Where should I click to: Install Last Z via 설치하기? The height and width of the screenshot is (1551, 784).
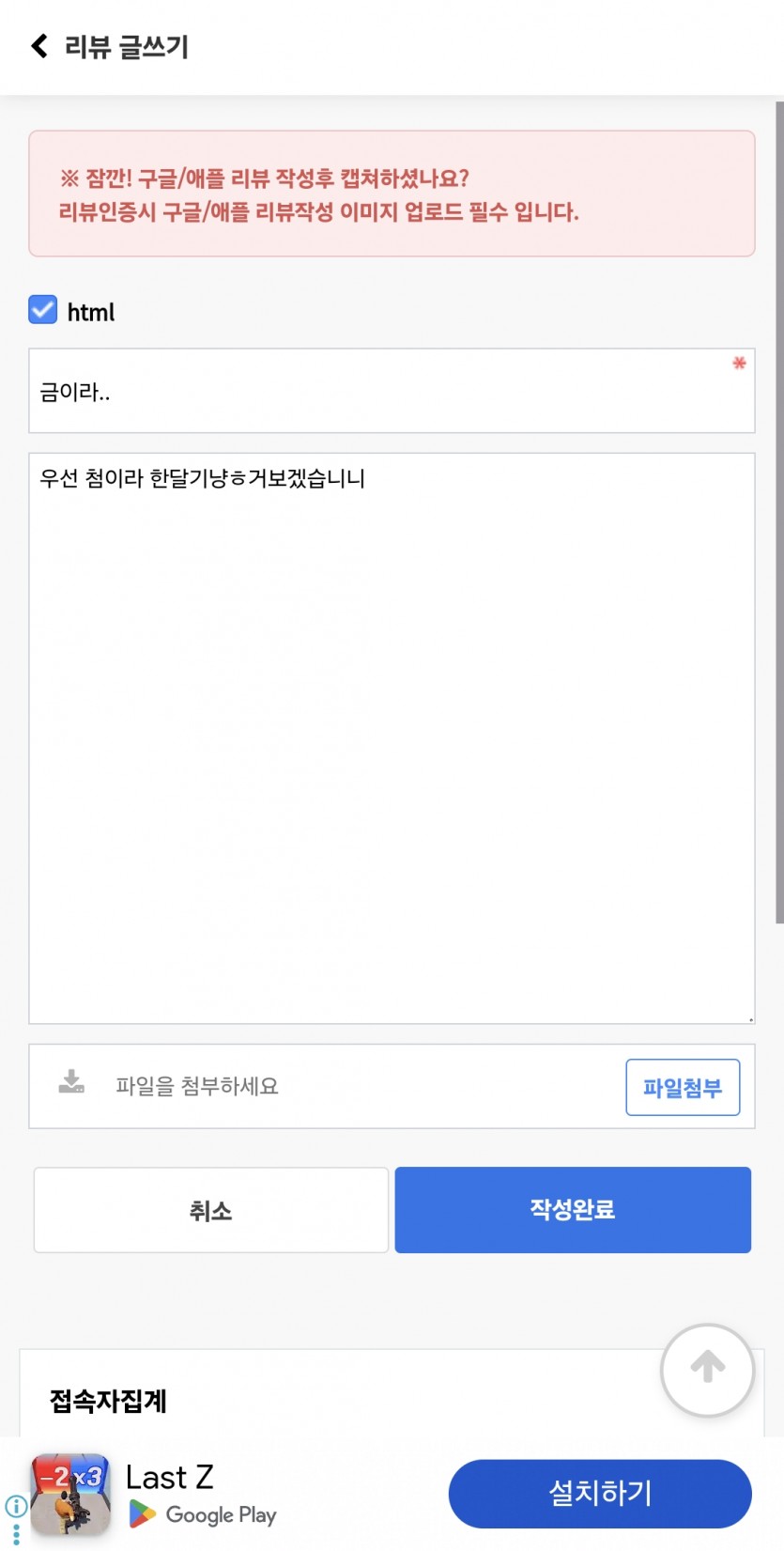click(600, 1493)
